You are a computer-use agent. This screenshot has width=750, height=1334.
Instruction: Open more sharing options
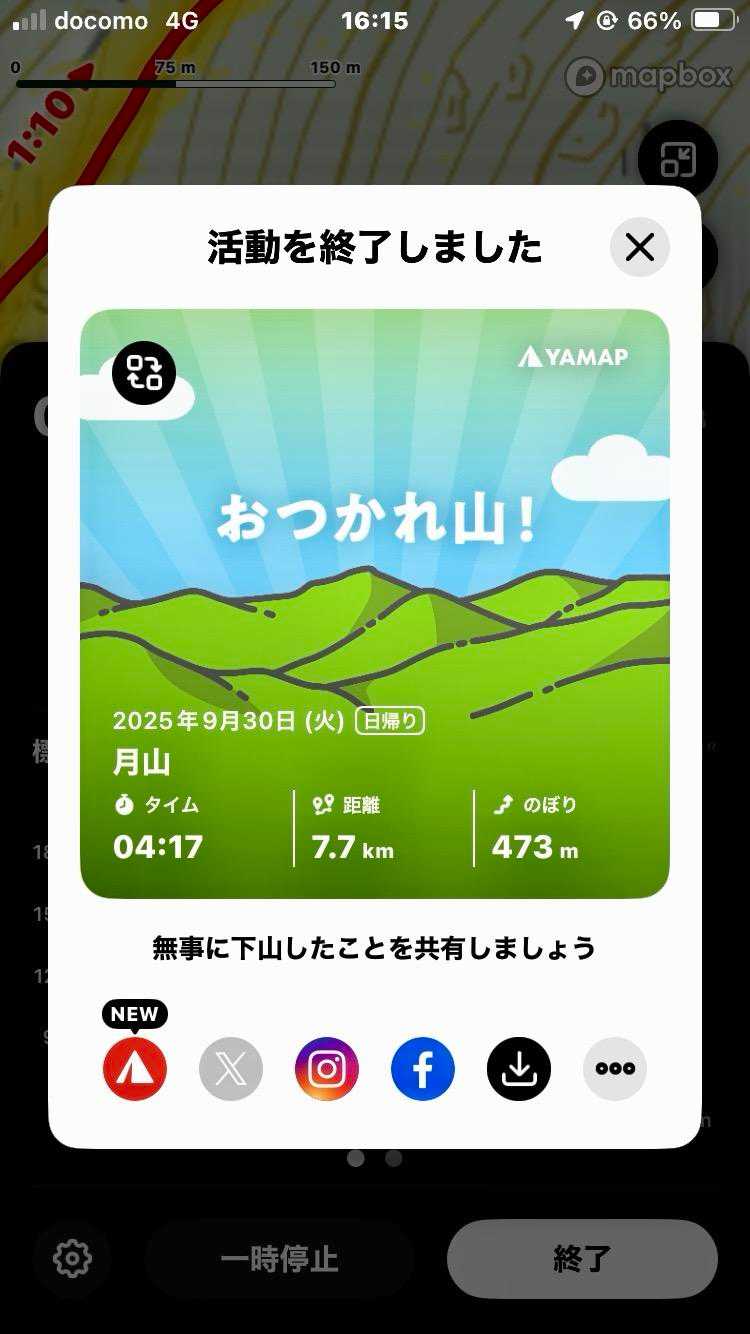click(615, 1069)
